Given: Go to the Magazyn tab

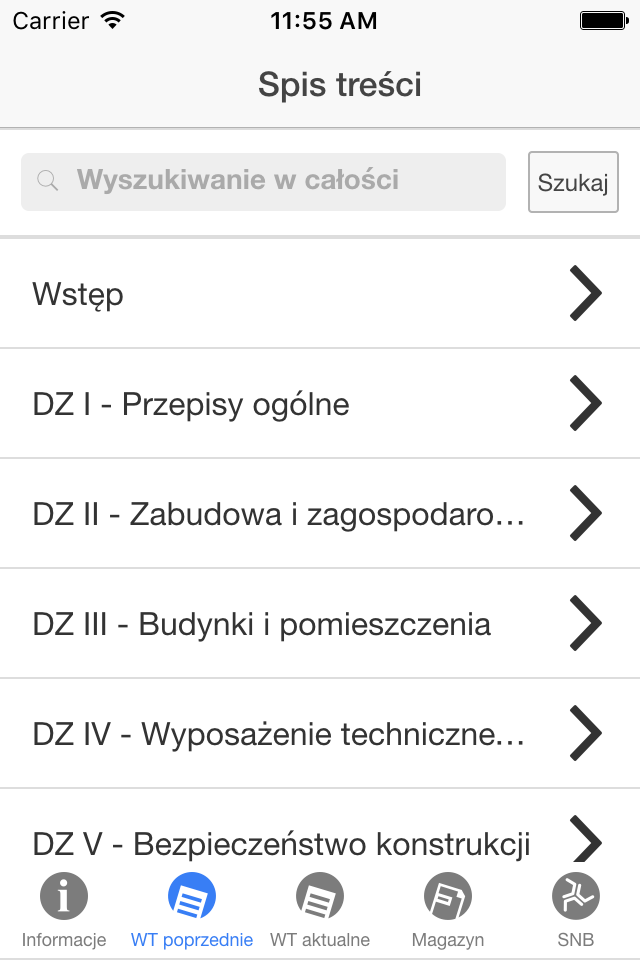Looking at the screenshot, I should (x=448, y=910).
